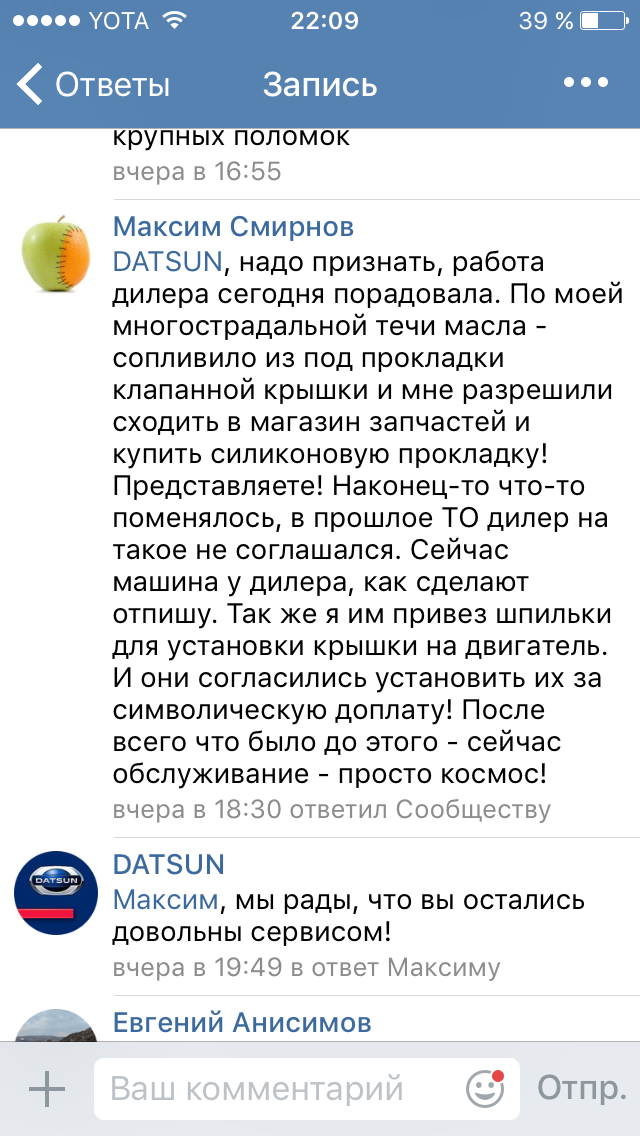
Task: Open DATSUN community name link
Action: [x=169, y=864]
